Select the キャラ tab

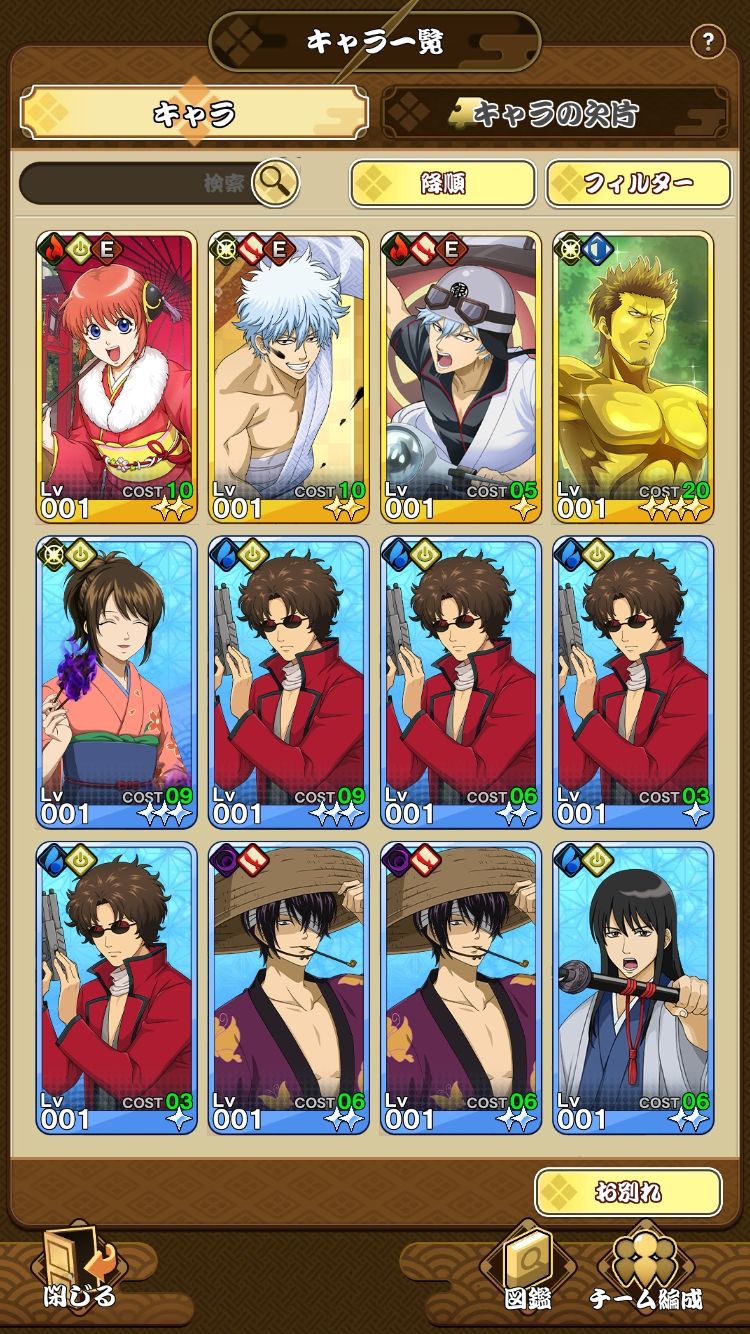[x=194, y=113]
